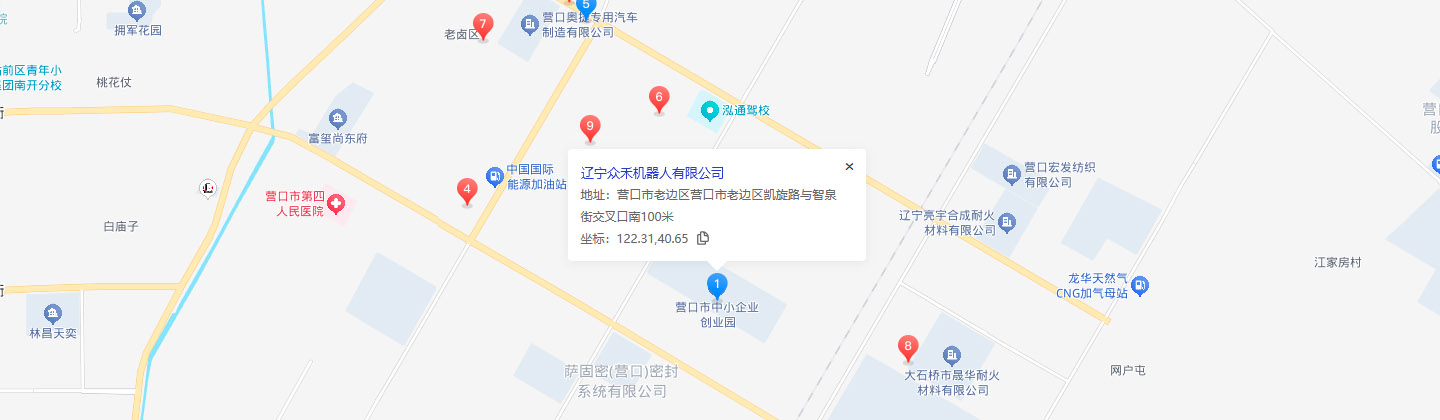Select red map marker 8
This screenshot has height=420, width=1440.
tap(908, 348)
